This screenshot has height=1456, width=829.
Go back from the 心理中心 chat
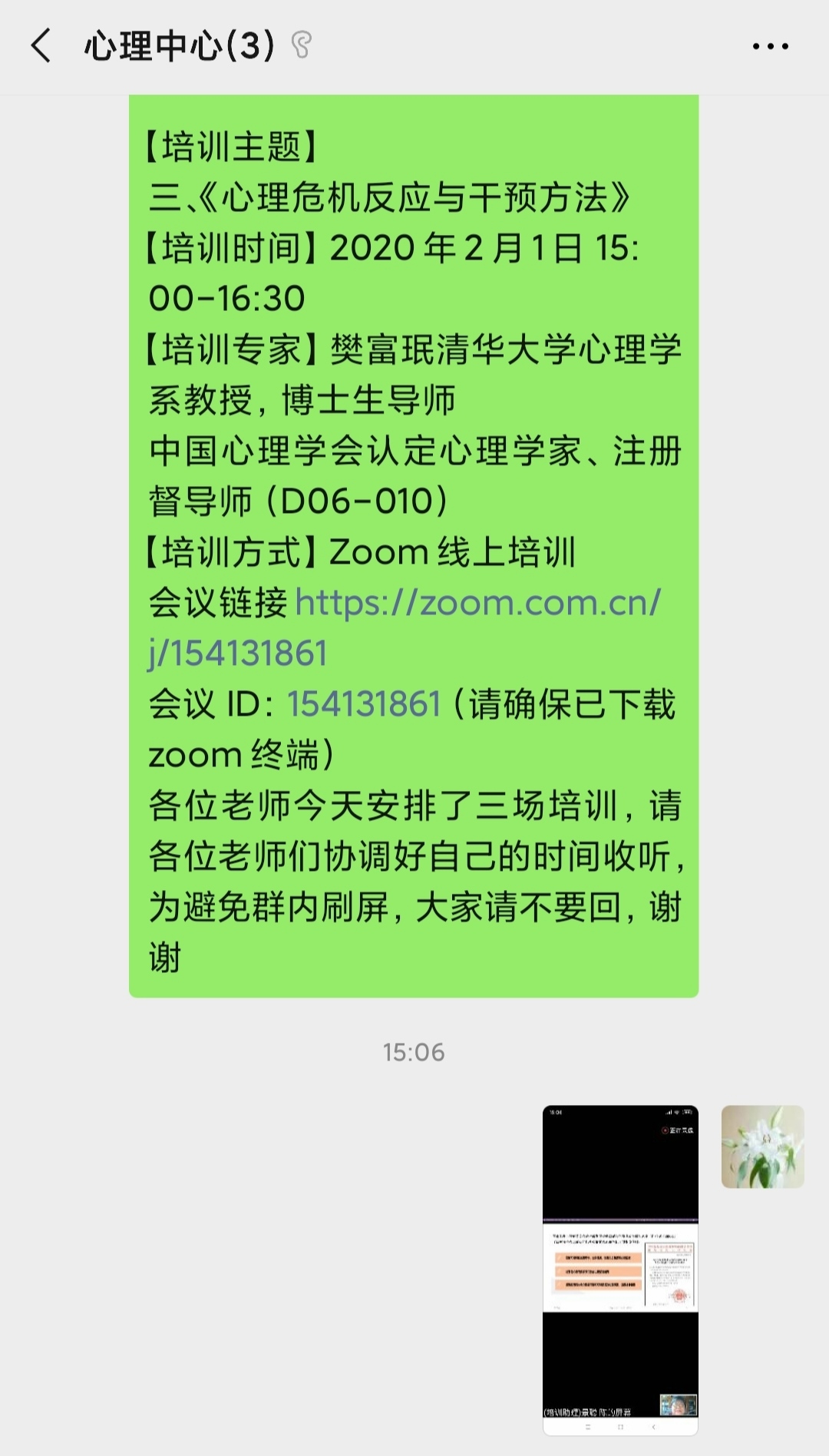[41, 46]
